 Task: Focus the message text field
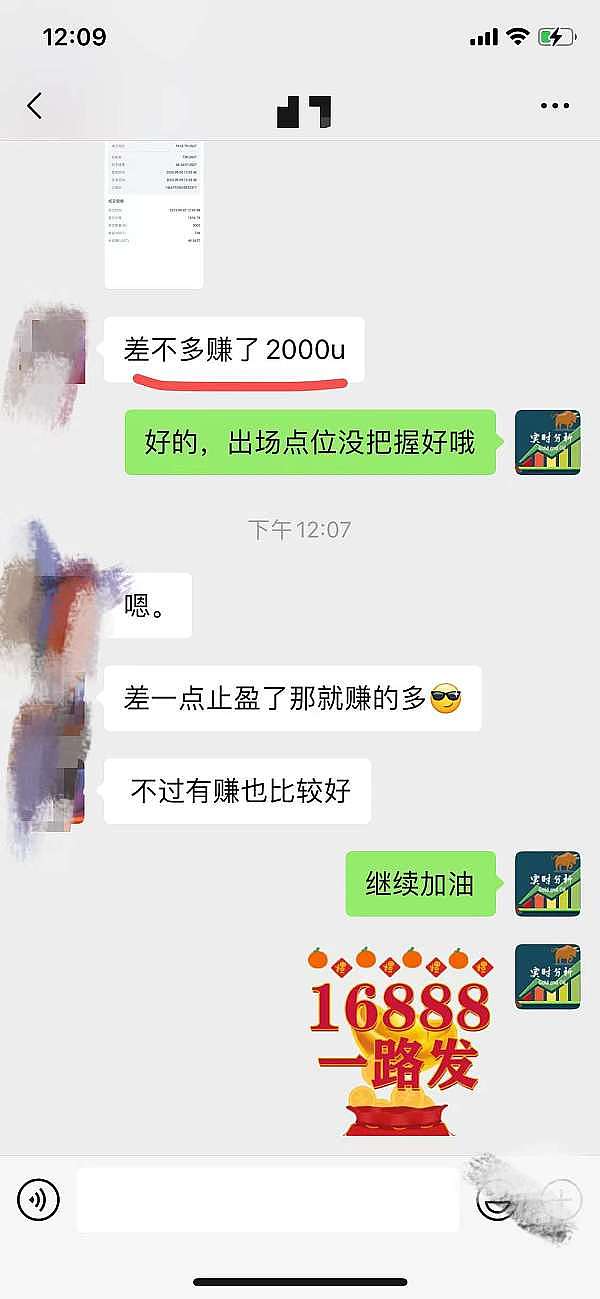click(x=268, y=1199)
